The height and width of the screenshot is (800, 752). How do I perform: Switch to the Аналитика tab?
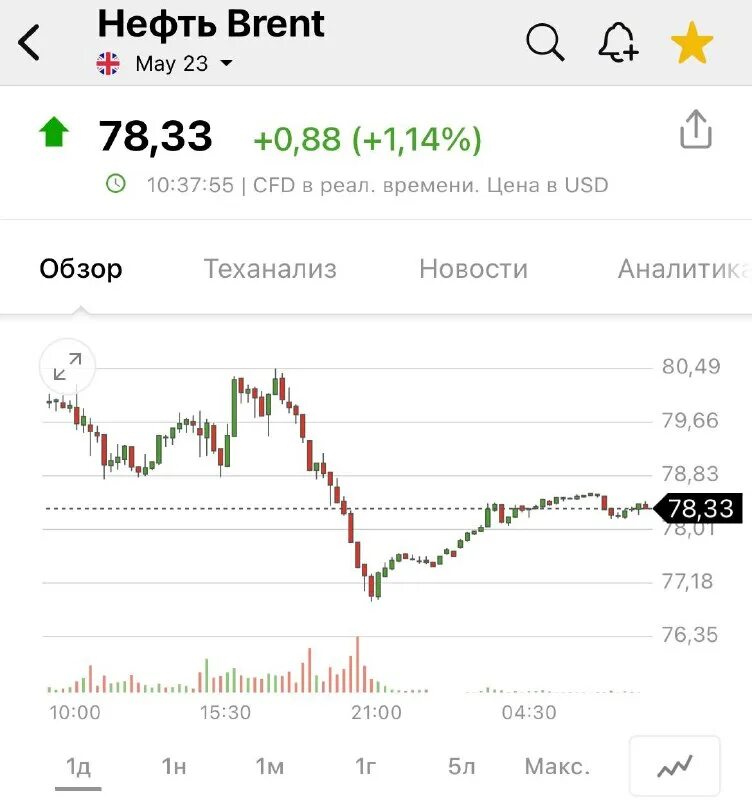pyautogui.click(x=683, y=268)
